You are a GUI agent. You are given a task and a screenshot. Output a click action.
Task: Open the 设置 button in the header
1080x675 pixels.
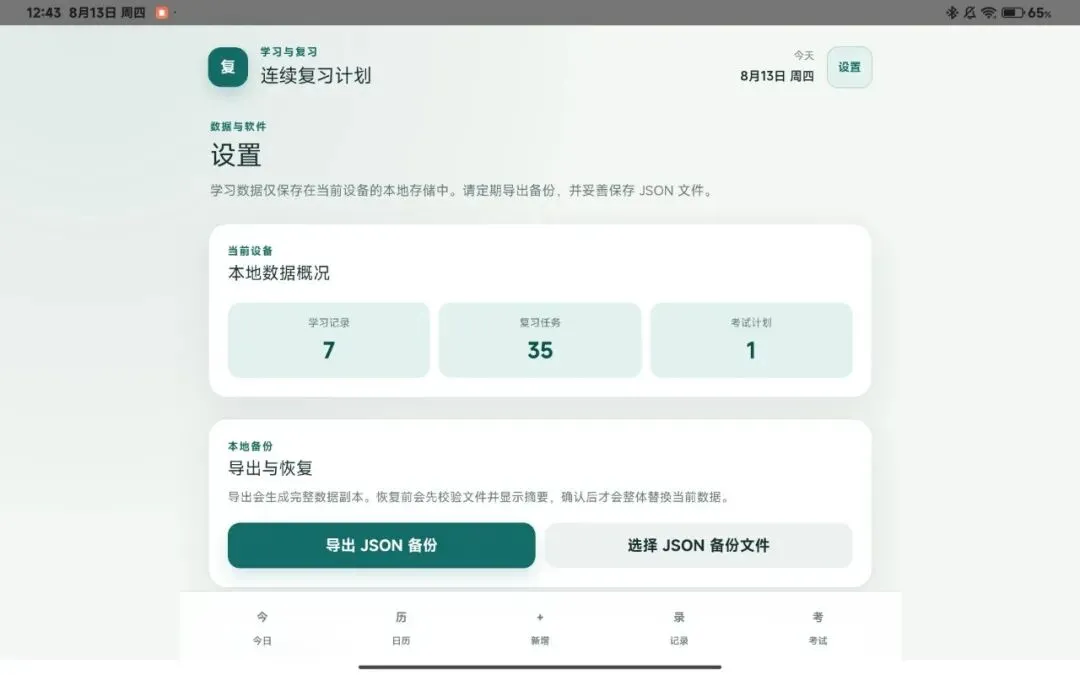coord(849,67)
